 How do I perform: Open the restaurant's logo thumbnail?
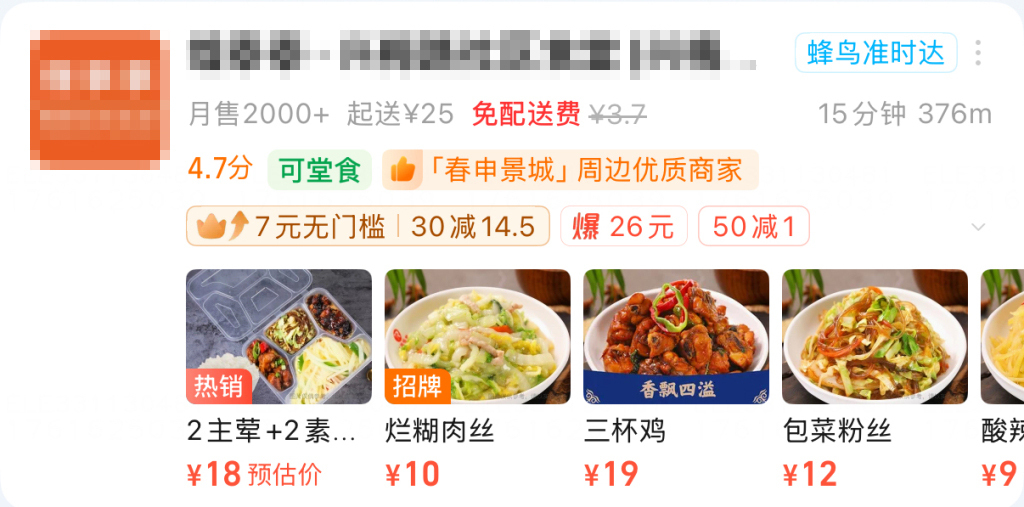click(x=99, y=98)
